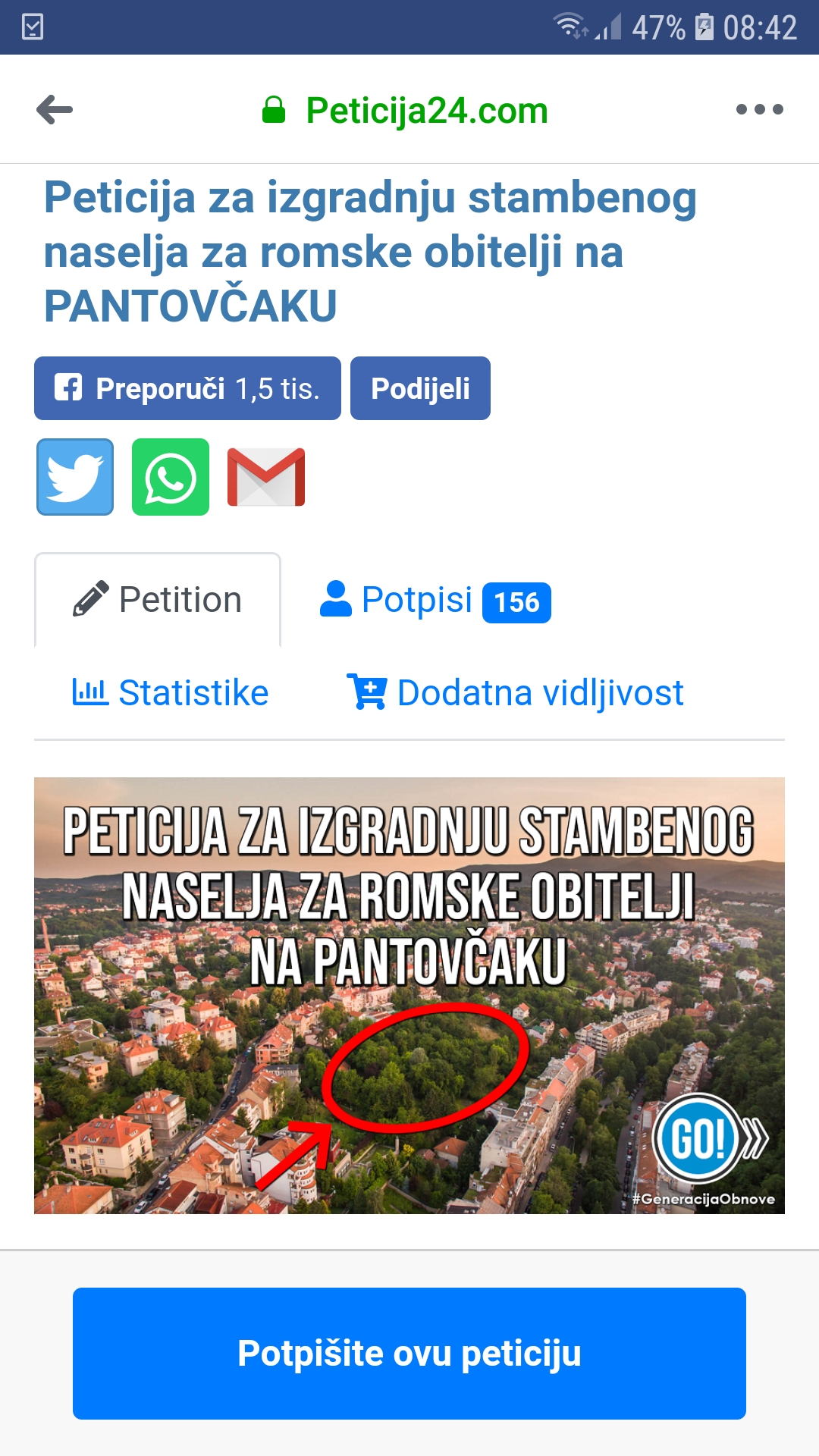Image resolution: width=819 pixels, height=1456 pixels.
Task: Open Dodatna vidljivost
Action: tap(516, 692)
